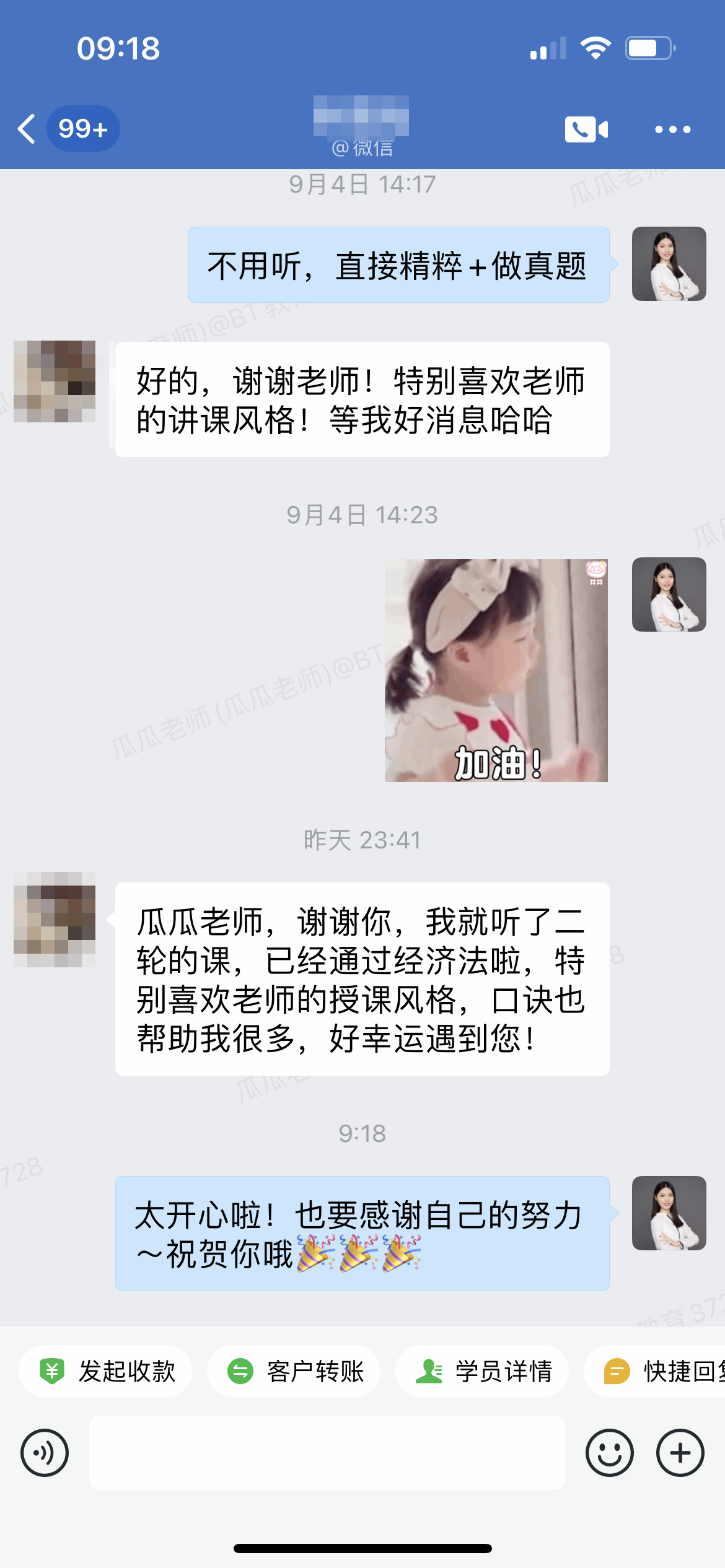The width and height of the screenshot is (725, 1568).
Task: Open the plus attachment menu
Action: 680,1453
